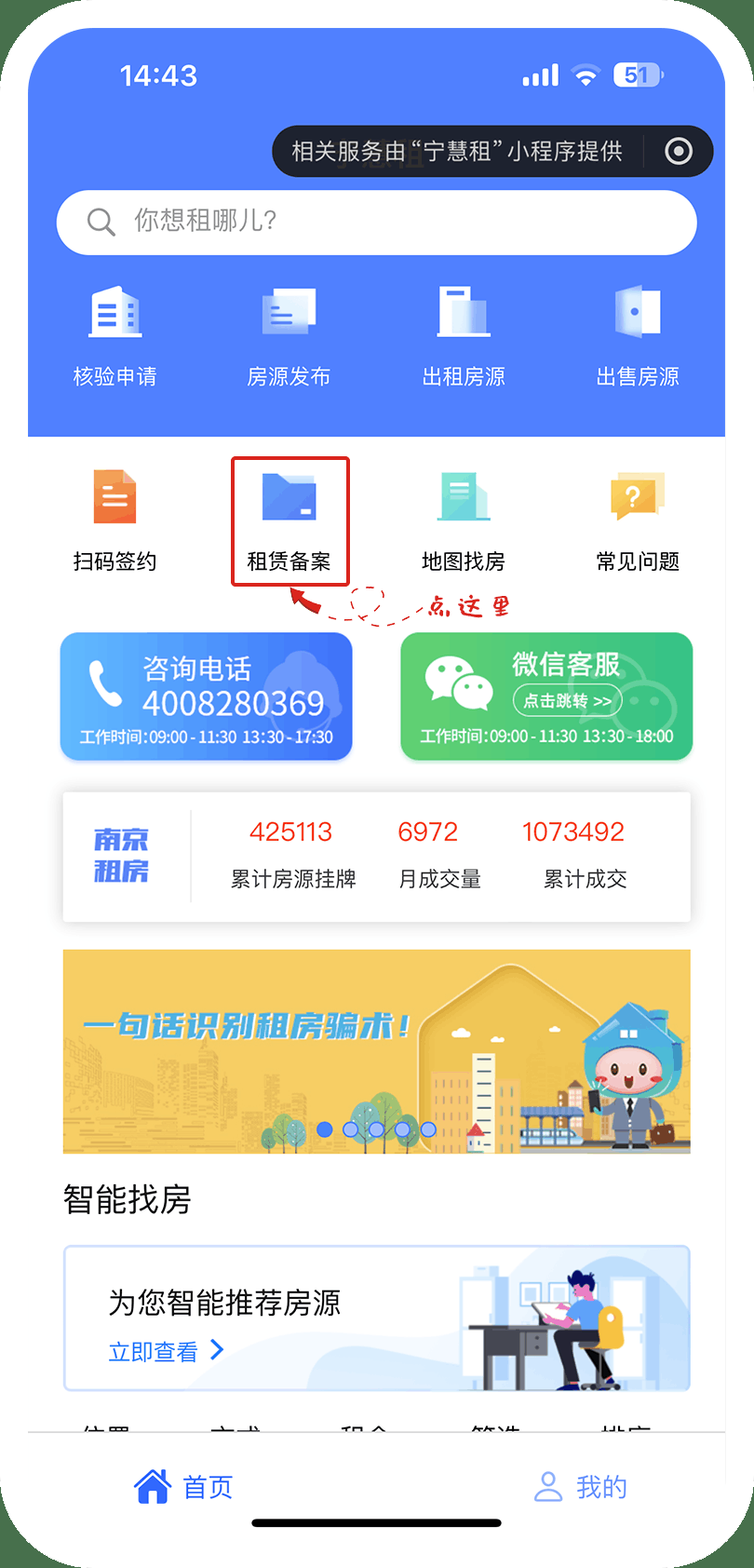The height and width of the screenshot is (1568, 754).
Task: Switch to the 我的 tab
Action: [580, 1486]
